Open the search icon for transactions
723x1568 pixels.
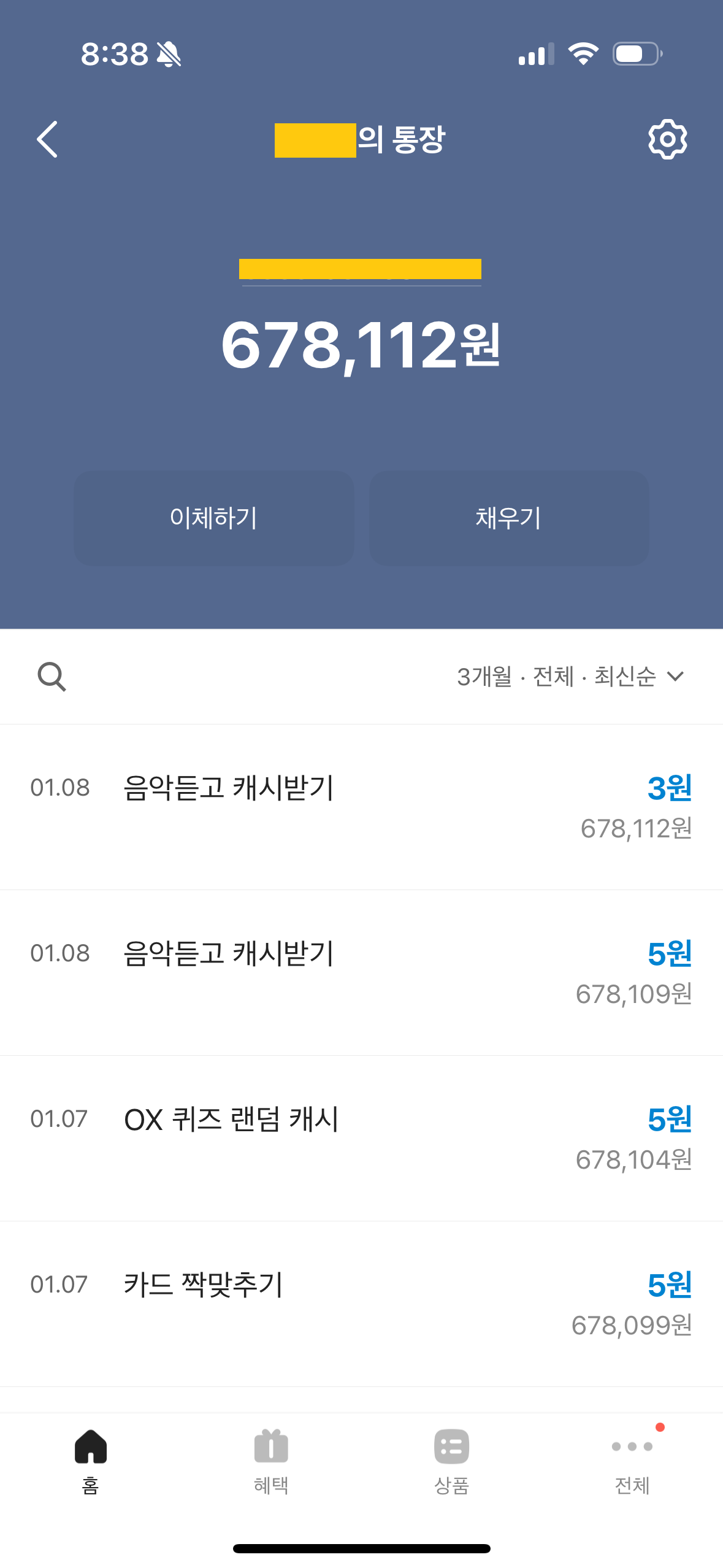[x=52, y=676]
